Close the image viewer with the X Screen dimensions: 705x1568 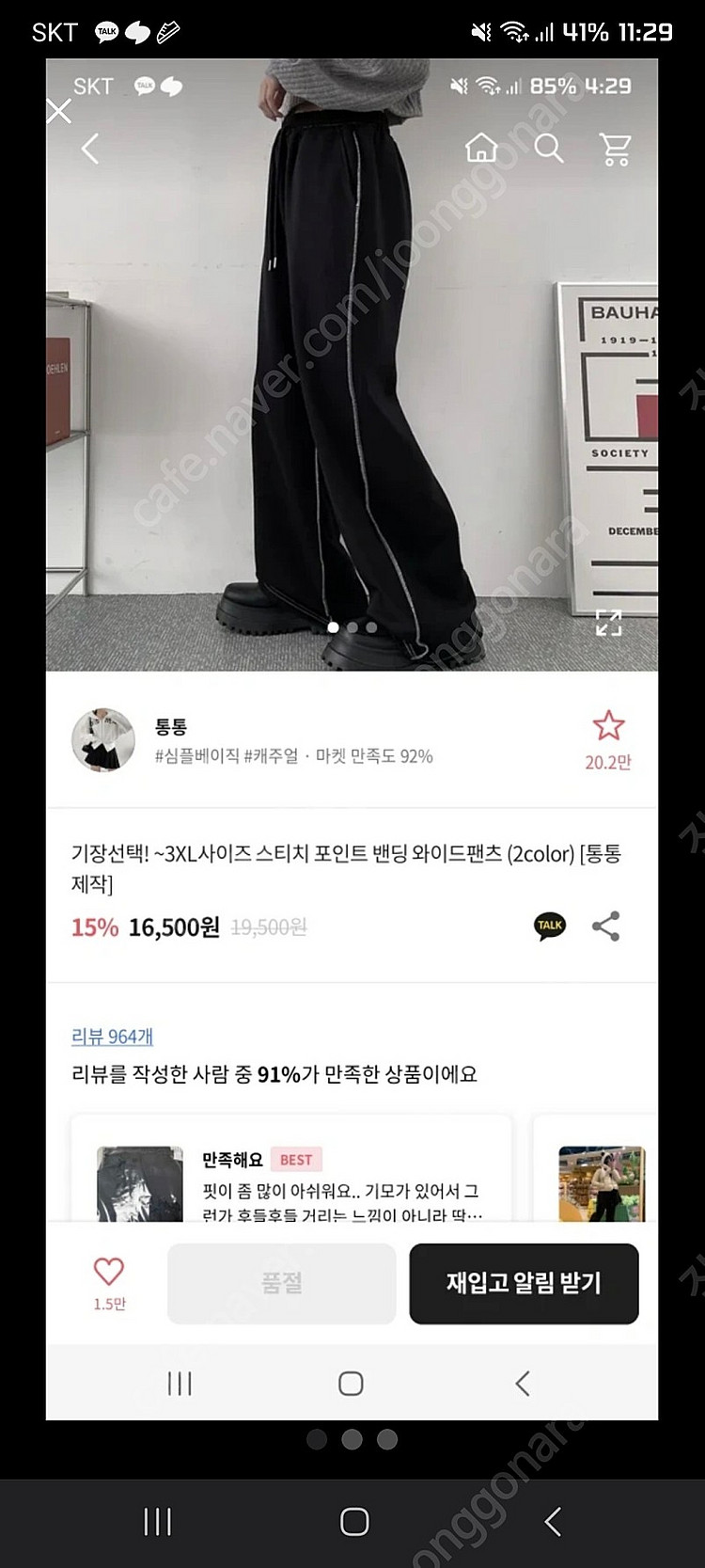[59, 112]
